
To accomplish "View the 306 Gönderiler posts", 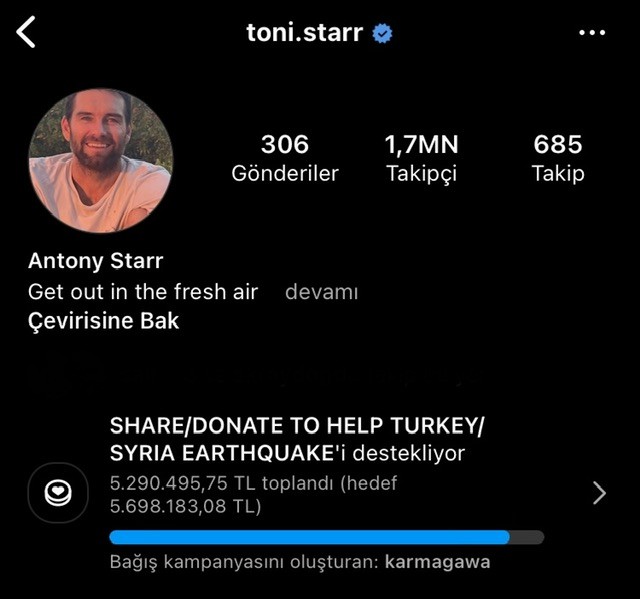I will [x=285, y=158].
